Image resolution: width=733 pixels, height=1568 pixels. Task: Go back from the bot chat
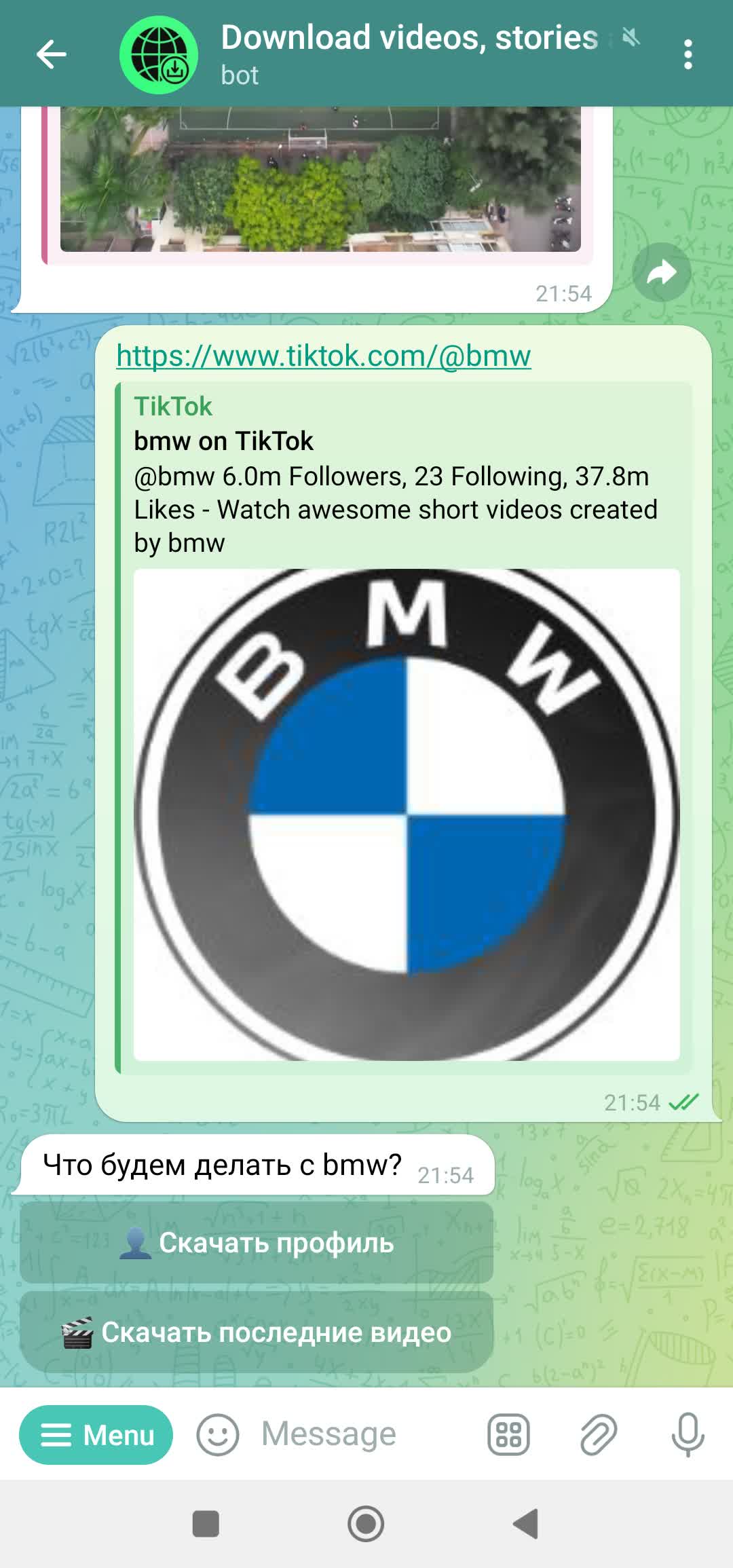pos(52,54)
